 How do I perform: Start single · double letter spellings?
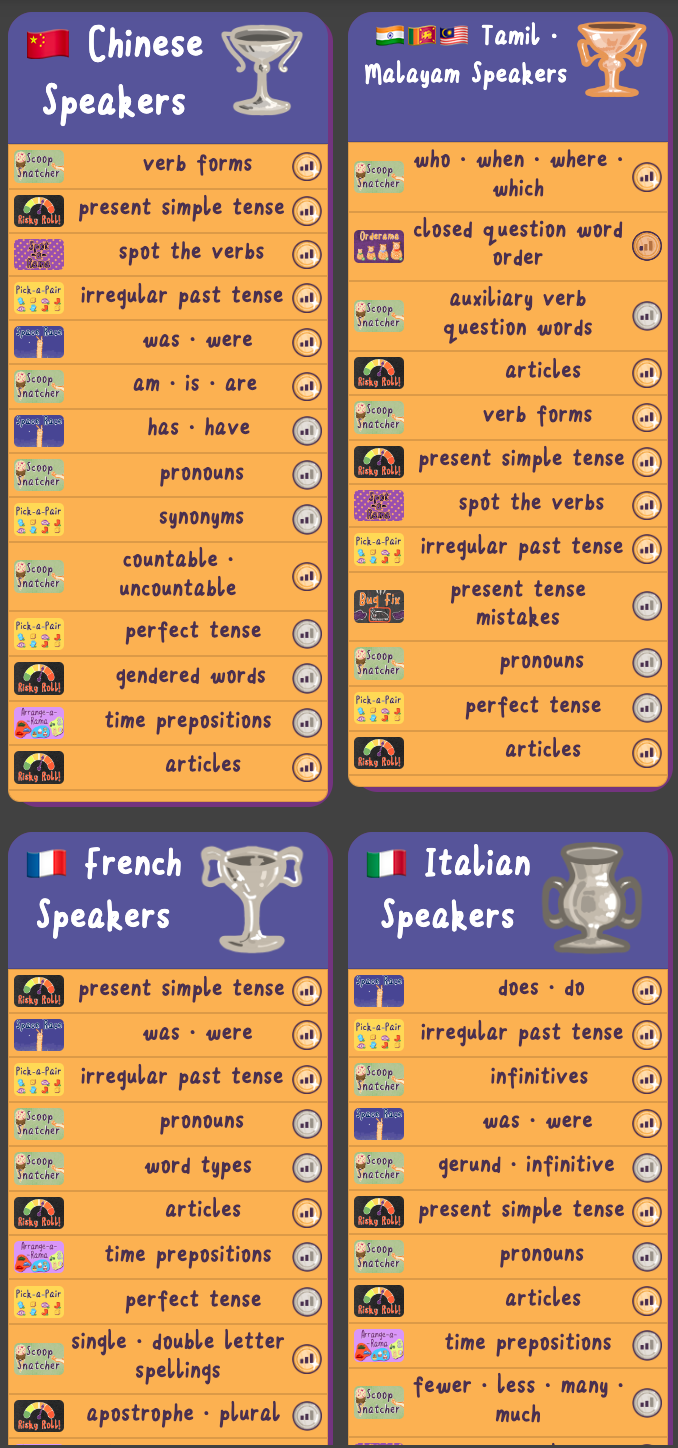pos(178,1355)
